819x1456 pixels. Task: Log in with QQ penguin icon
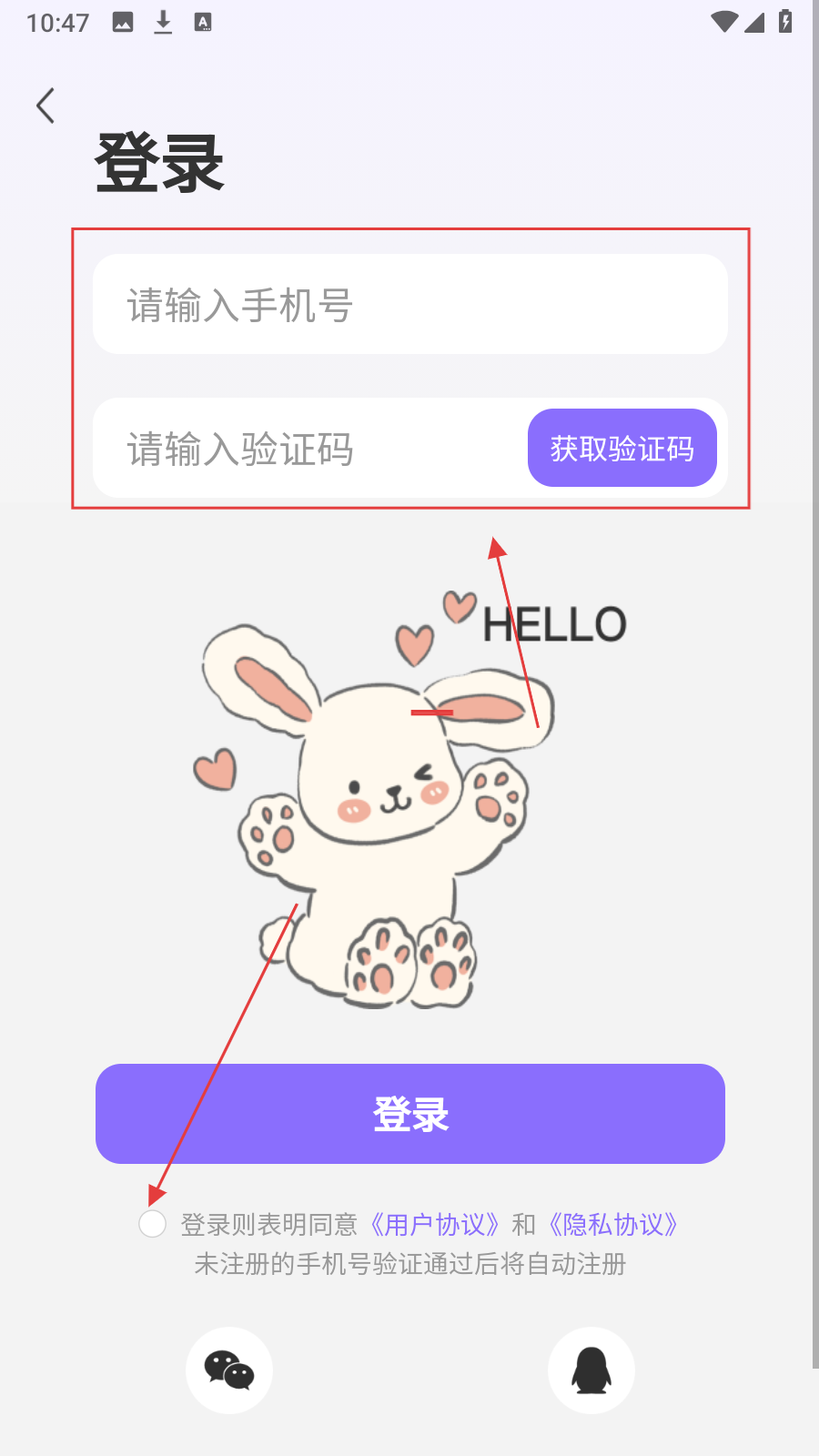tap(591, 1370)
